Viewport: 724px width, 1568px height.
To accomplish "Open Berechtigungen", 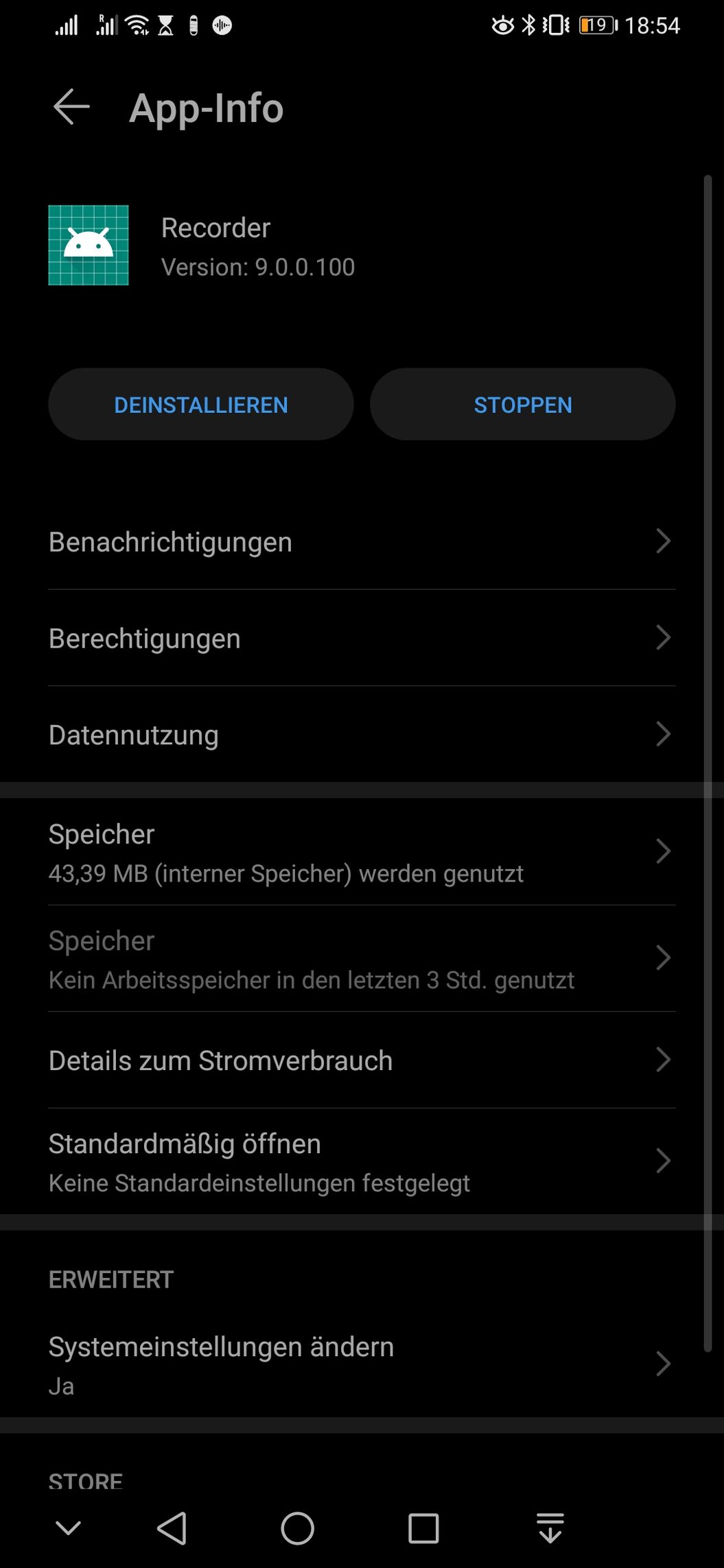I will coord(362,639).
